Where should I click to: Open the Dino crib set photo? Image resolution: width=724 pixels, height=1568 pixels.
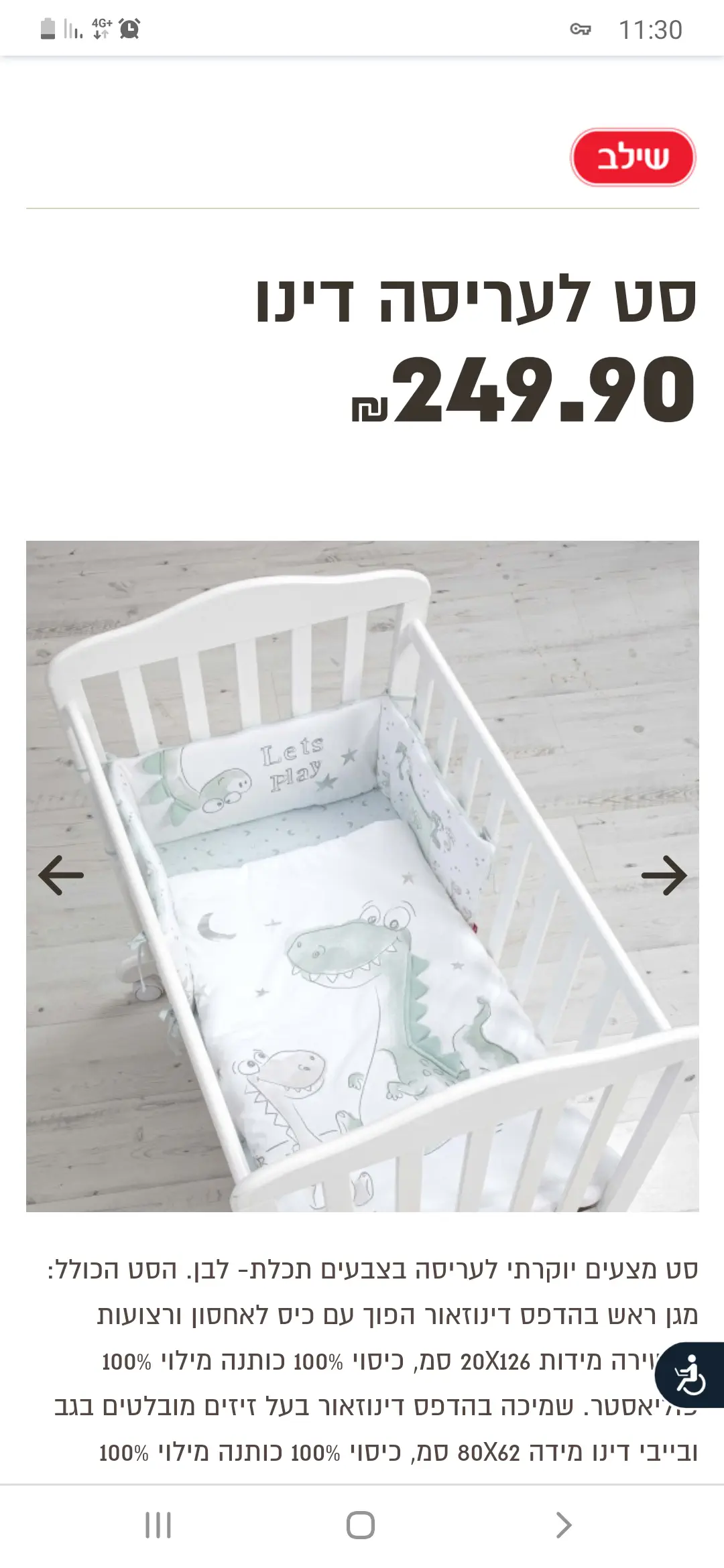coord(362,938)
